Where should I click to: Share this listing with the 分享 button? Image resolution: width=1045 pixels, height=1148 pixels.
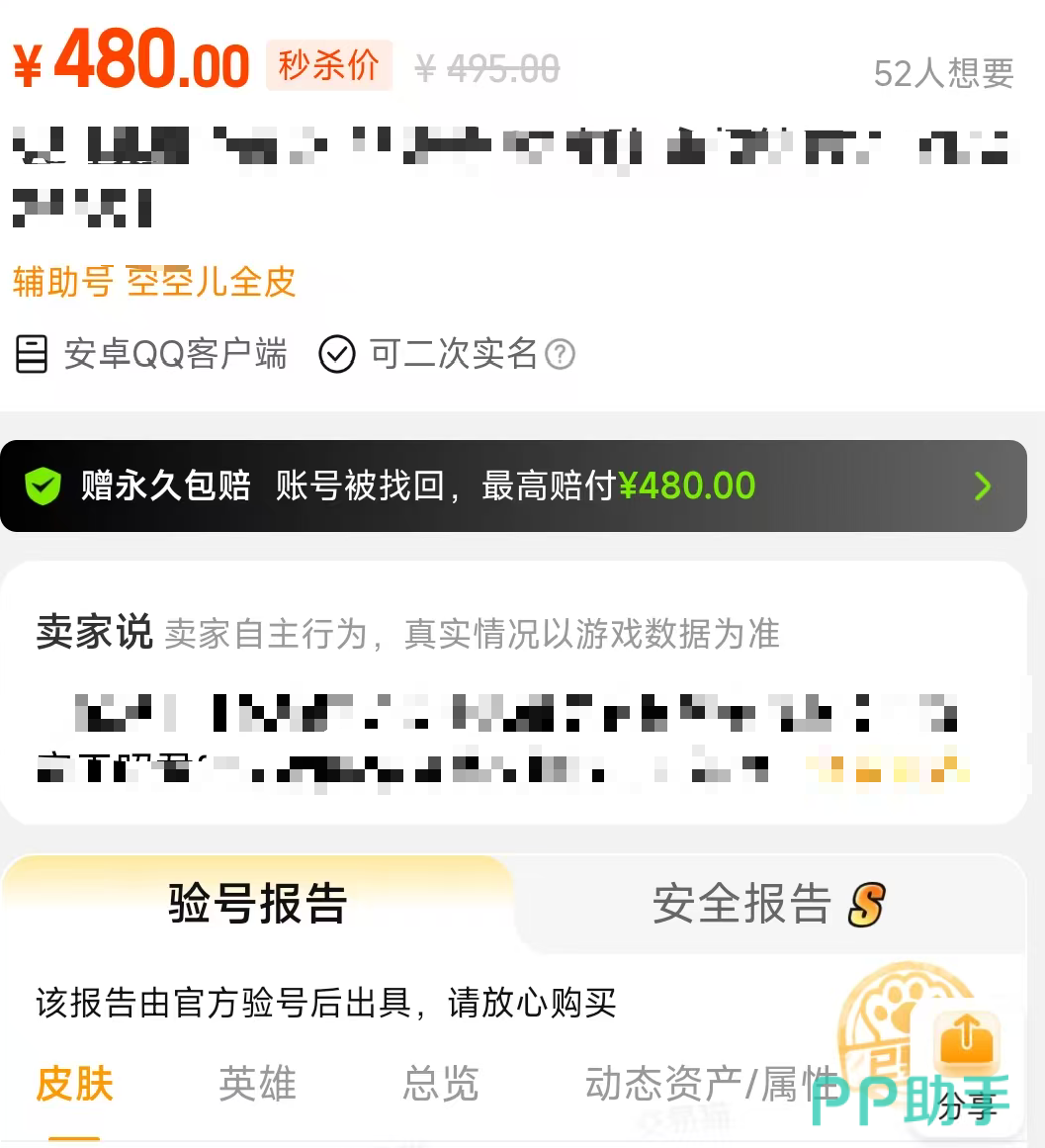(x=966, y=1065)
